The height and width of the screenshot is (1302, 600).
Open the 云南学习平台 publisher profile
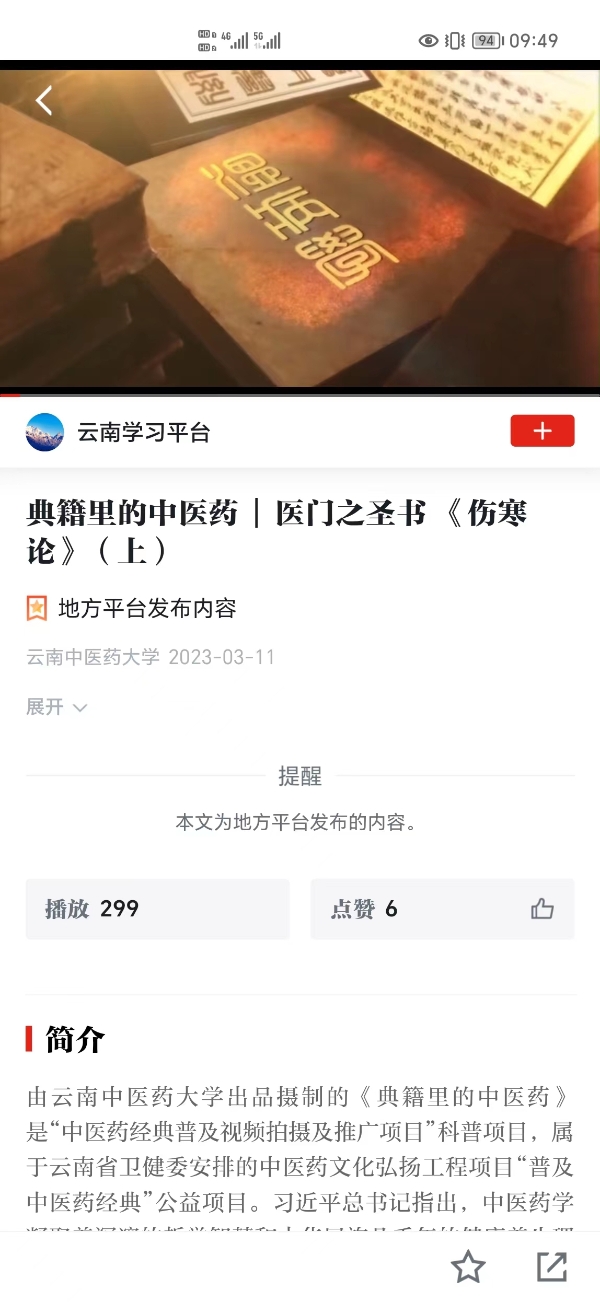point(143,432)
